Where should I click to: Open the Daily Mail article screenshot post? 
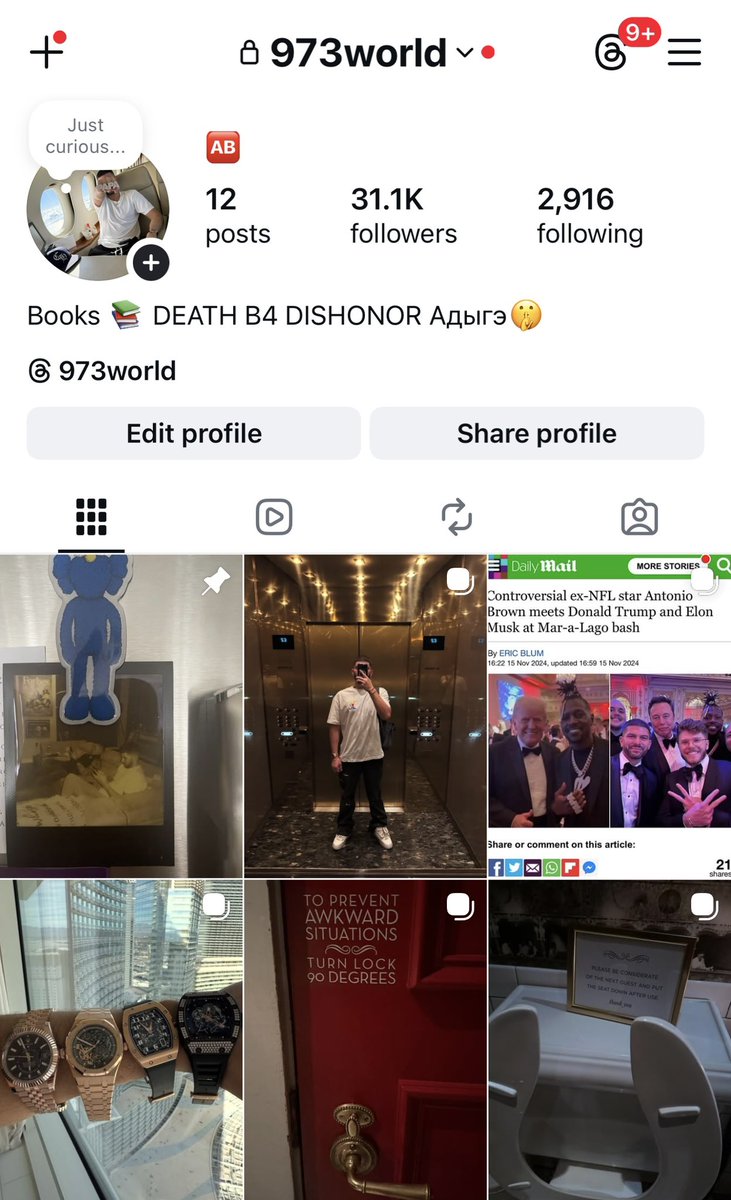(609, 716)
